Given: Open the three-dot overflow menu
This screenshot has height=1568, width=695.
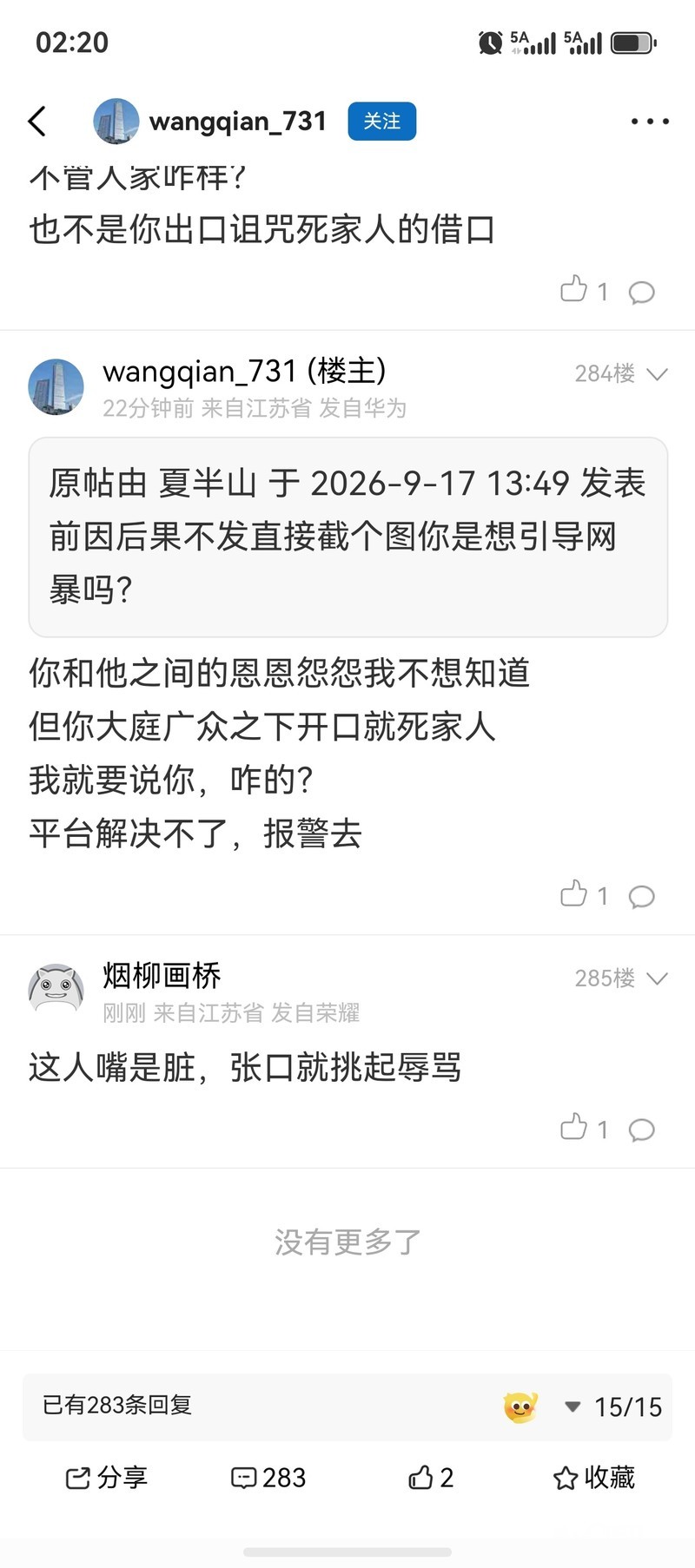Looking at the screenshot, I should coord(650,122).
